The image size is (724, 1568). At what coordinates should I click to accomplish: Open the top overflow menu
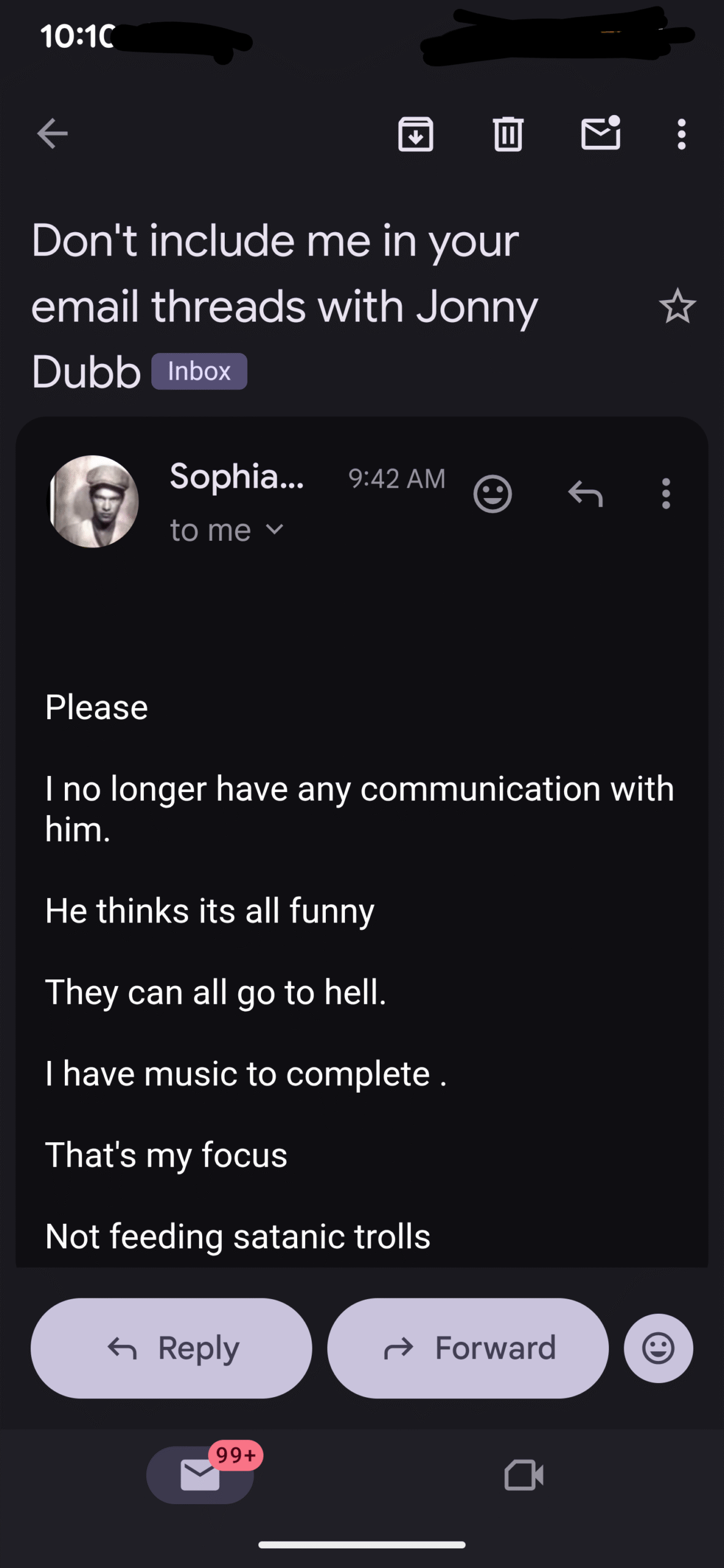(x=681, y=134)
